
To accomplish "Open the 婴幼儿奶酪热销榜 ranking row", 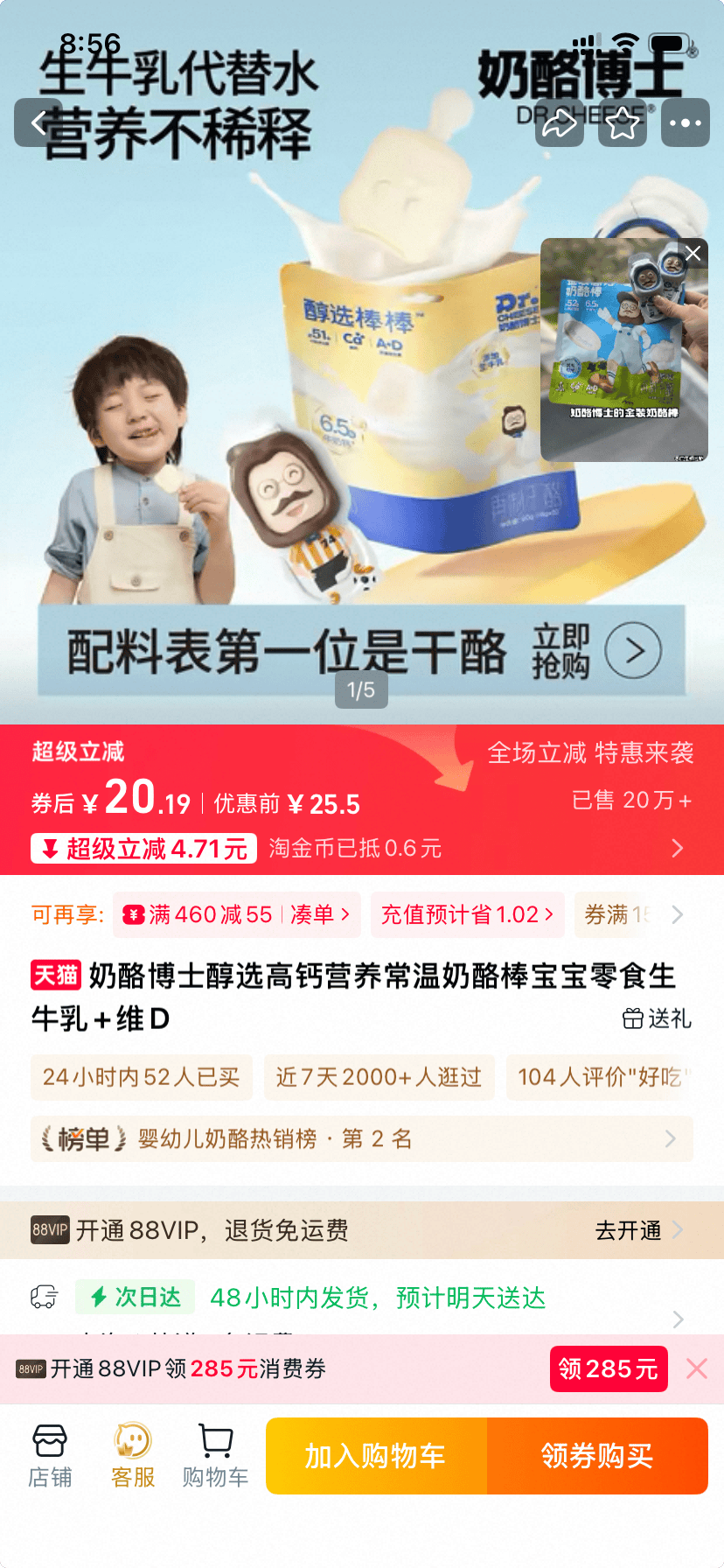I will pyautogui.click(x=362, y=1139).
